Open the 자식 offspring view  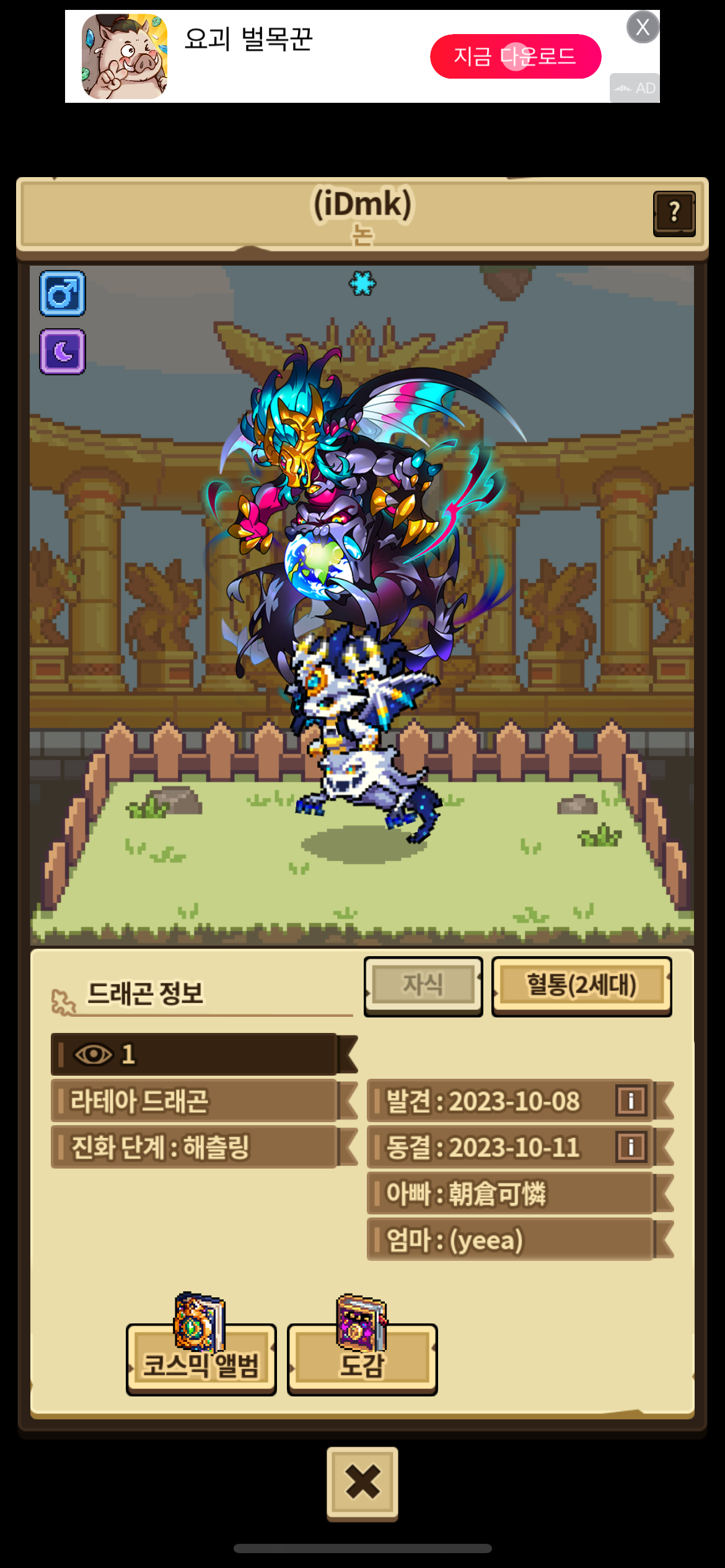[423, 985]
